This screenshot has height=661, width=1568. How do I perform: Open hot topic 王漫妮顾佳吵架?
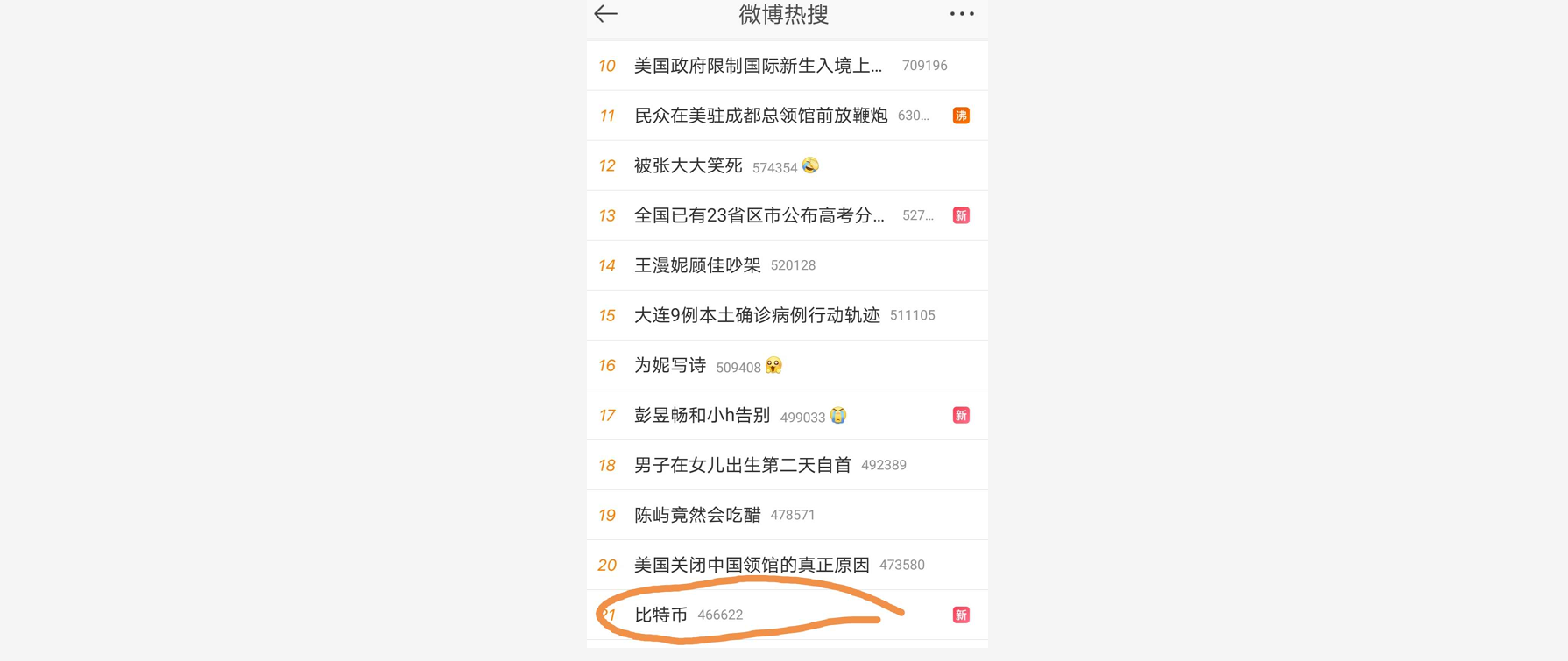(x=697, y=265)
